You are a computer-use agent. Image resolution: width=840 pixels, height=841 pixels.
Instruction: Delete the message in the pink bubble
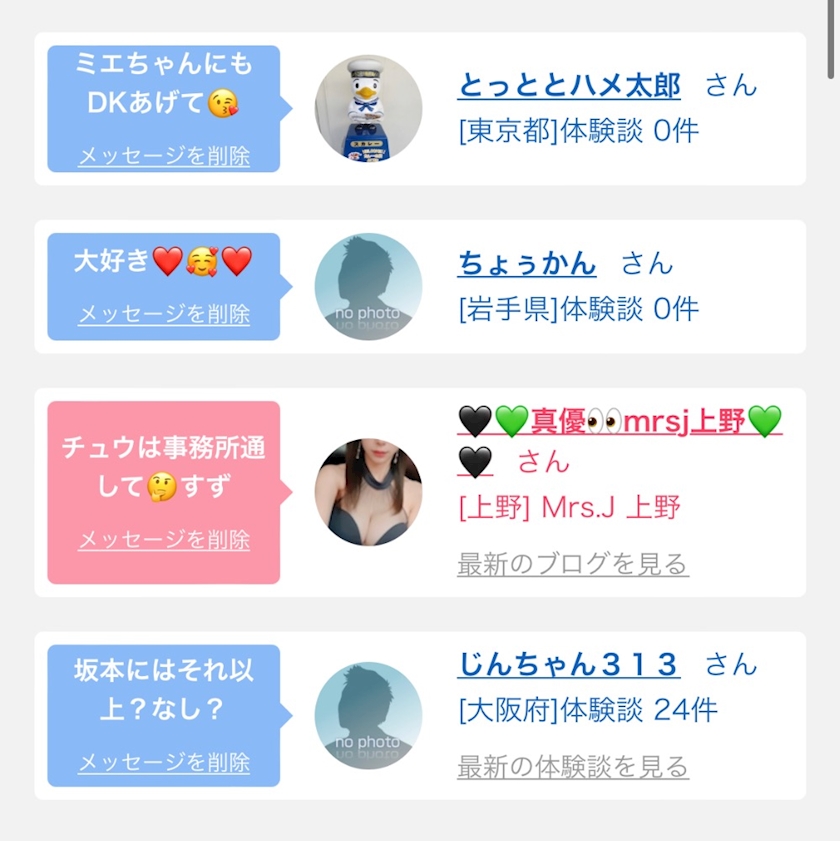pyautogui.click(x=164, y=539)
